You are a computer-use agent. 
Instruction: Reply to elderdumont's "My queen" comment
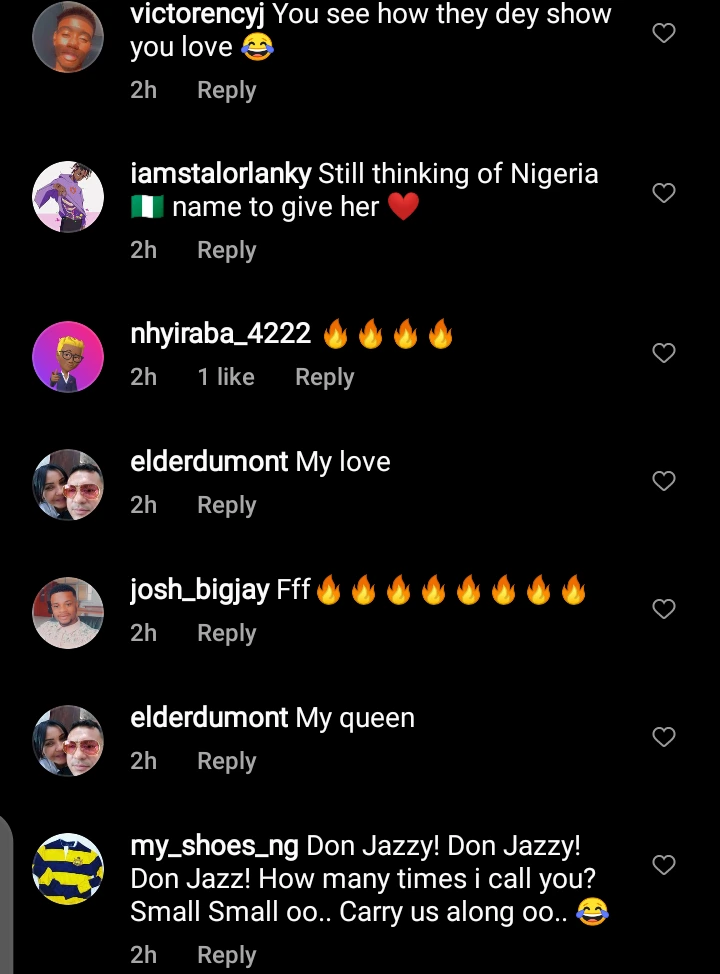click(x=226, y=761)
